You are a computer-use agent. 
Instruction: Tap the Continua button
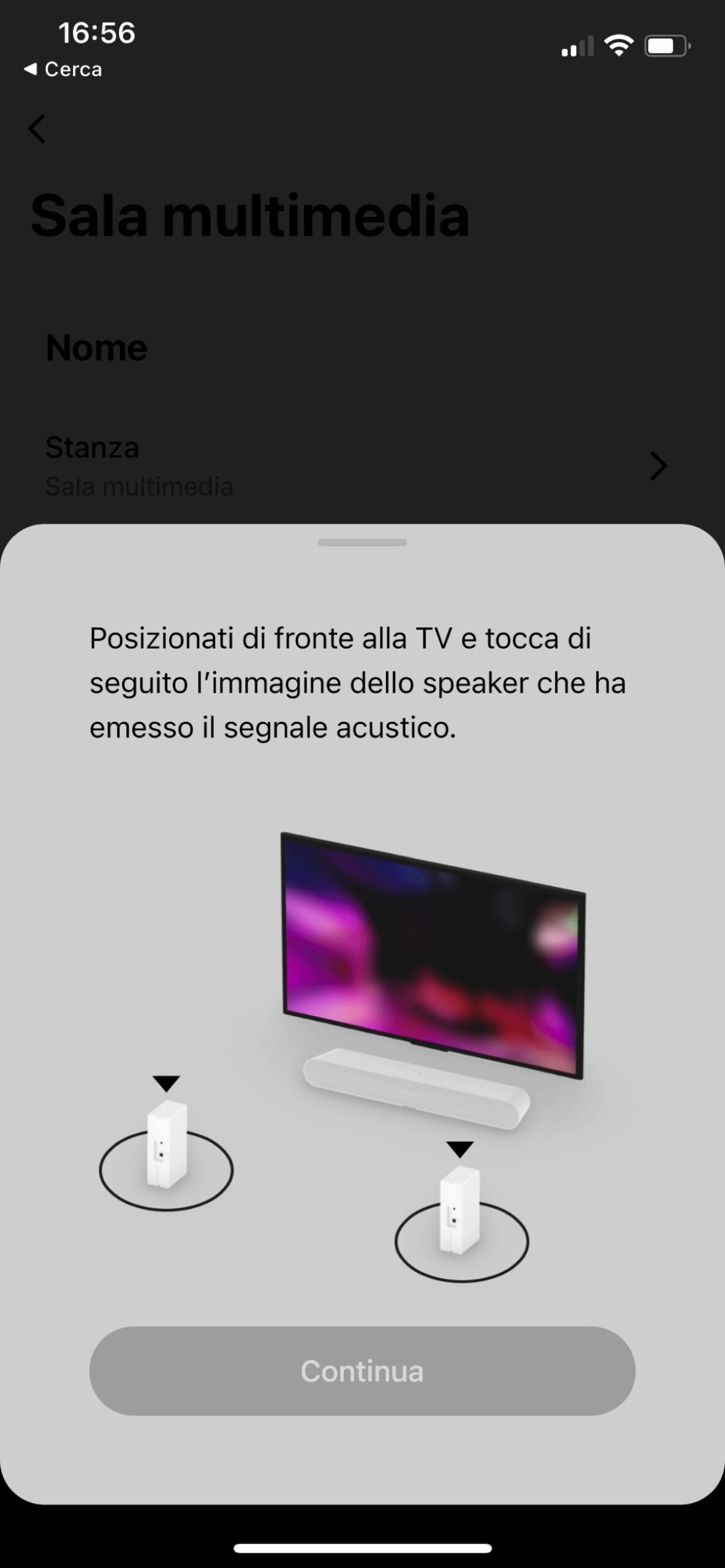362,1371
